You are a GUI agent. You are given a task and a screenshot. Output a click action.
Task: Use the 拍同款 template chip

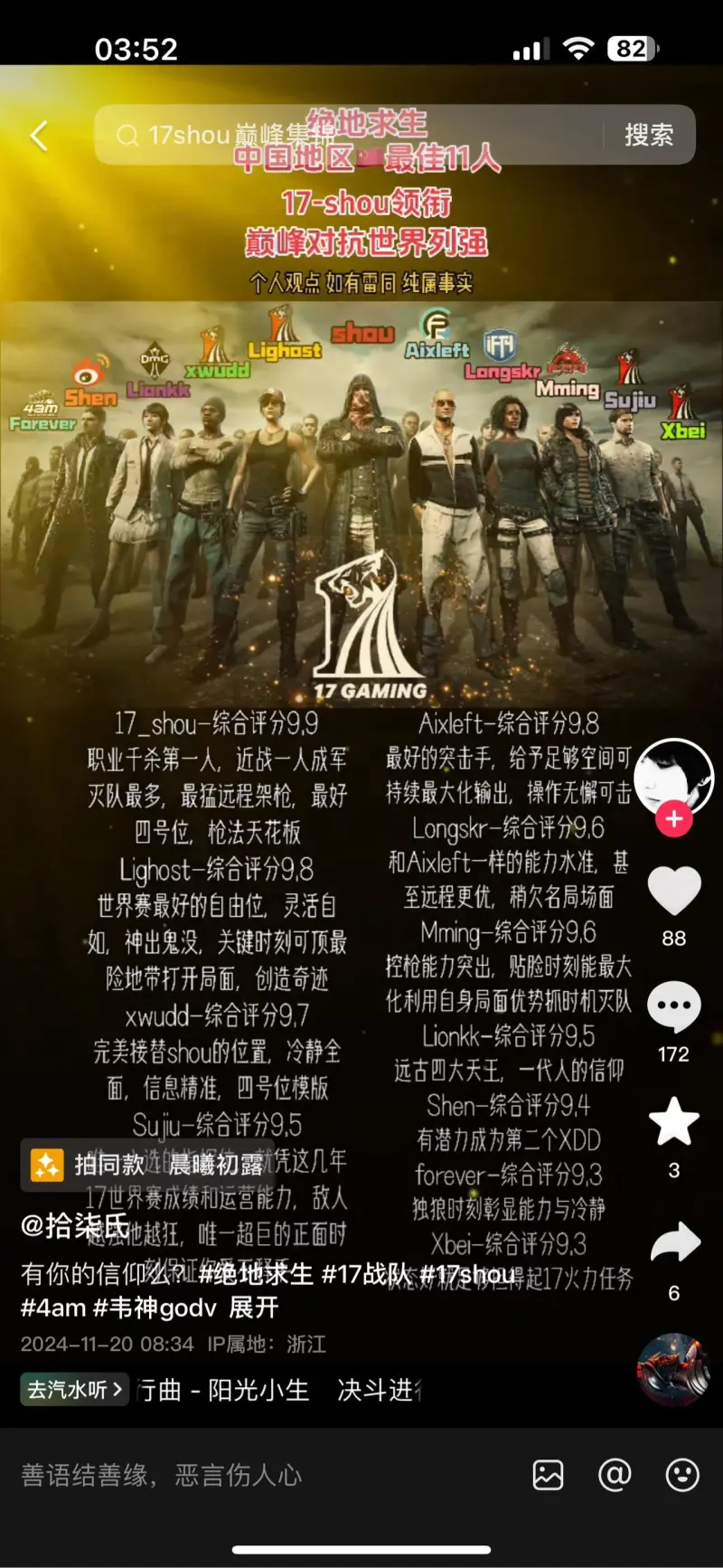(88, 1165)
